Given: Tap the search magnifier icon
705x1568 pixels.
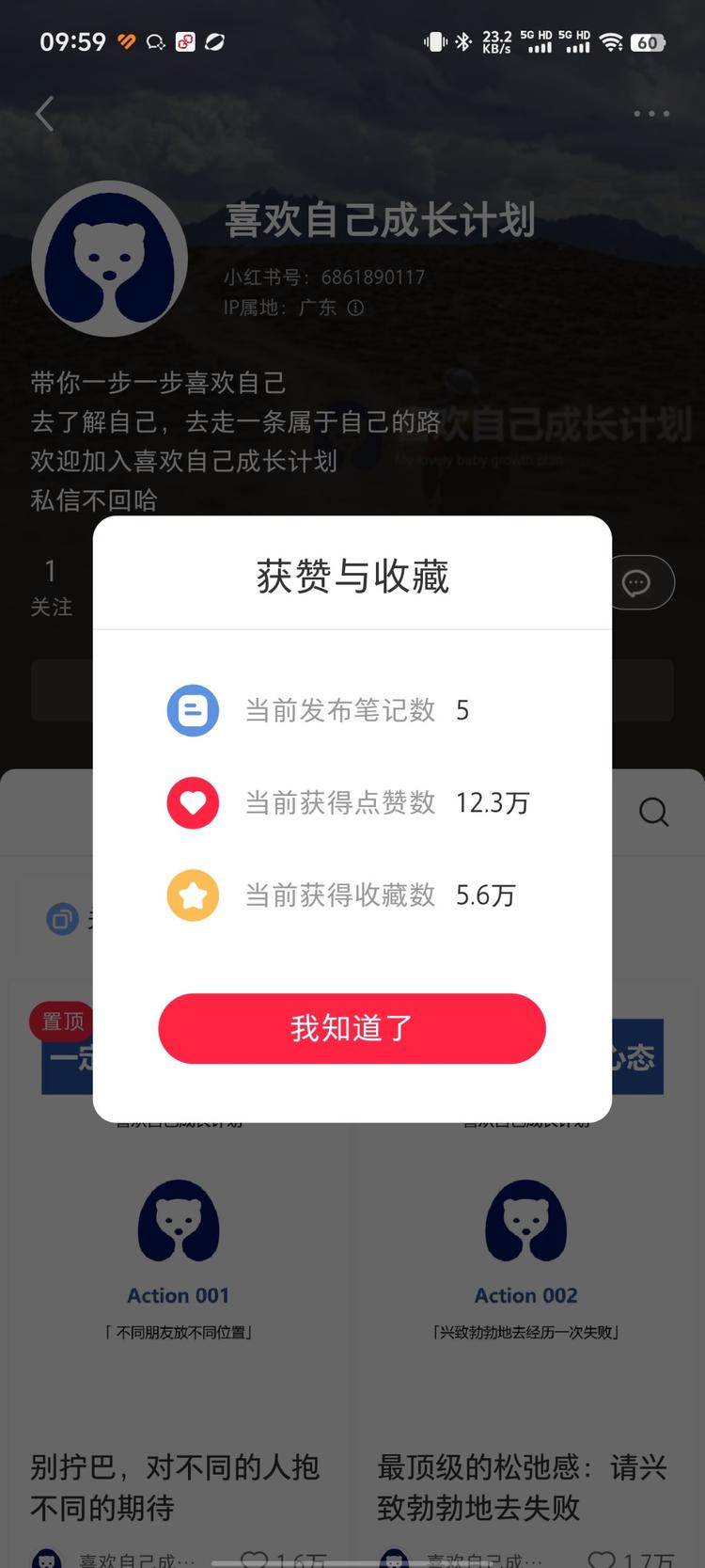Looking at the screenshot, I should 653,812.
